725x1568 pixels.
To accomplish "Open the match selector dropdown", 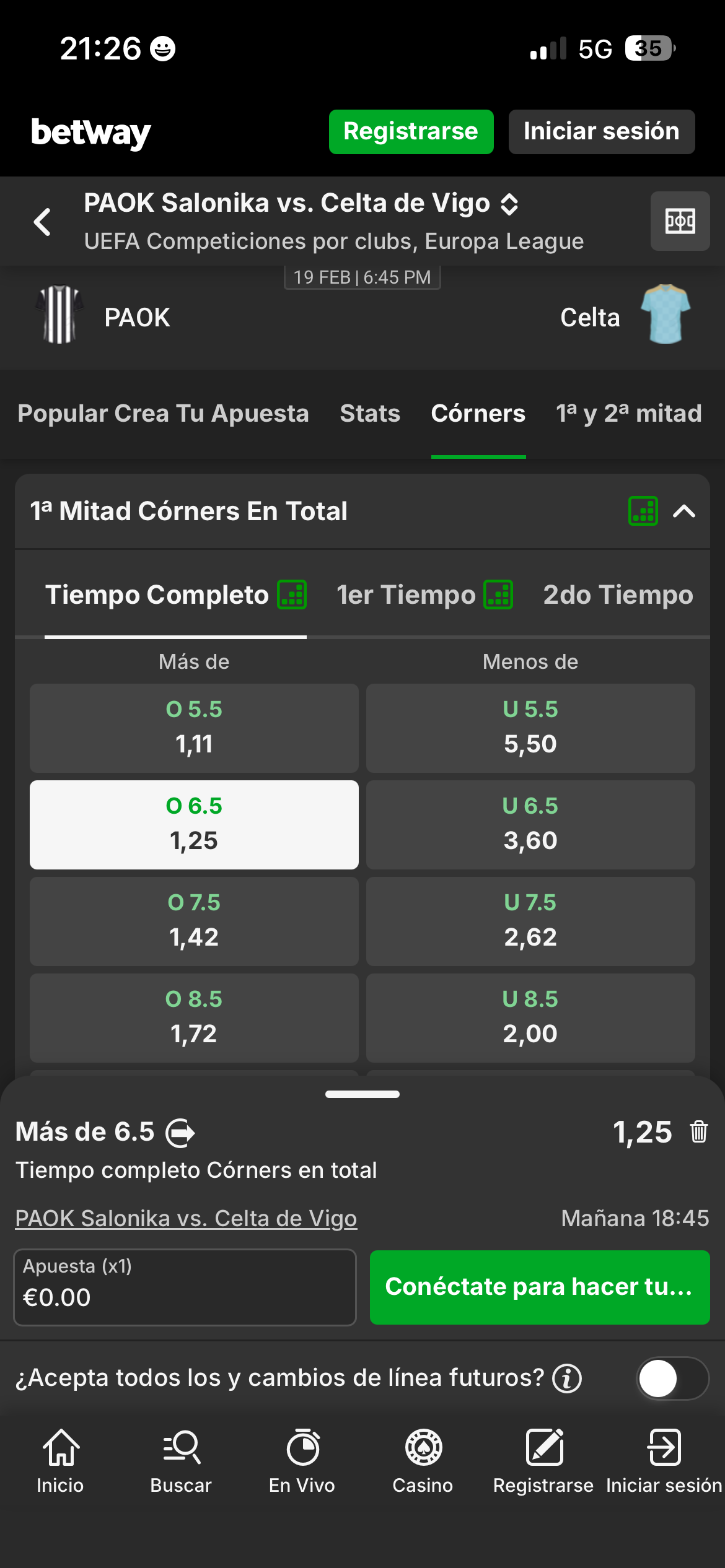I will click(509, 204).
